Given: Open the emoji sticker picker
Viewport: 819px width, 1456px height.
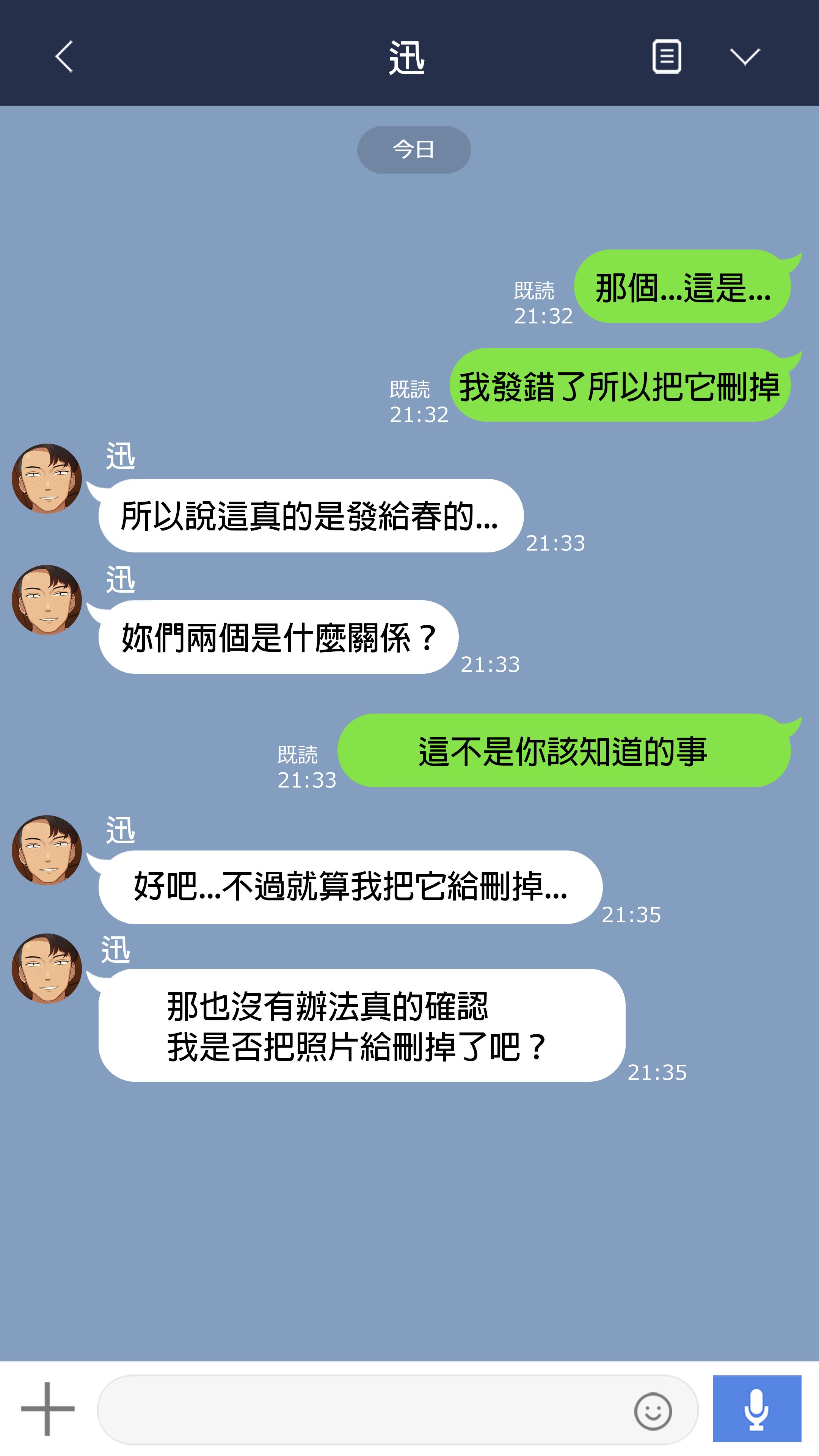Looking at the screenshot, I should pyautogui.click(x=653, y=1411).
